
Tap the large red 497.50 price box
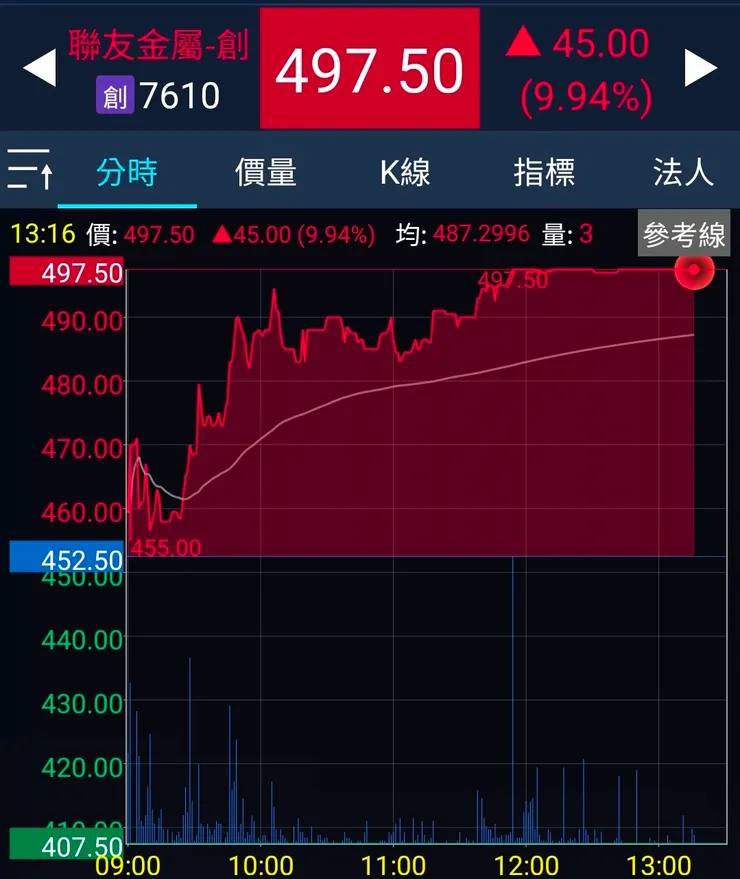[370, 66]
